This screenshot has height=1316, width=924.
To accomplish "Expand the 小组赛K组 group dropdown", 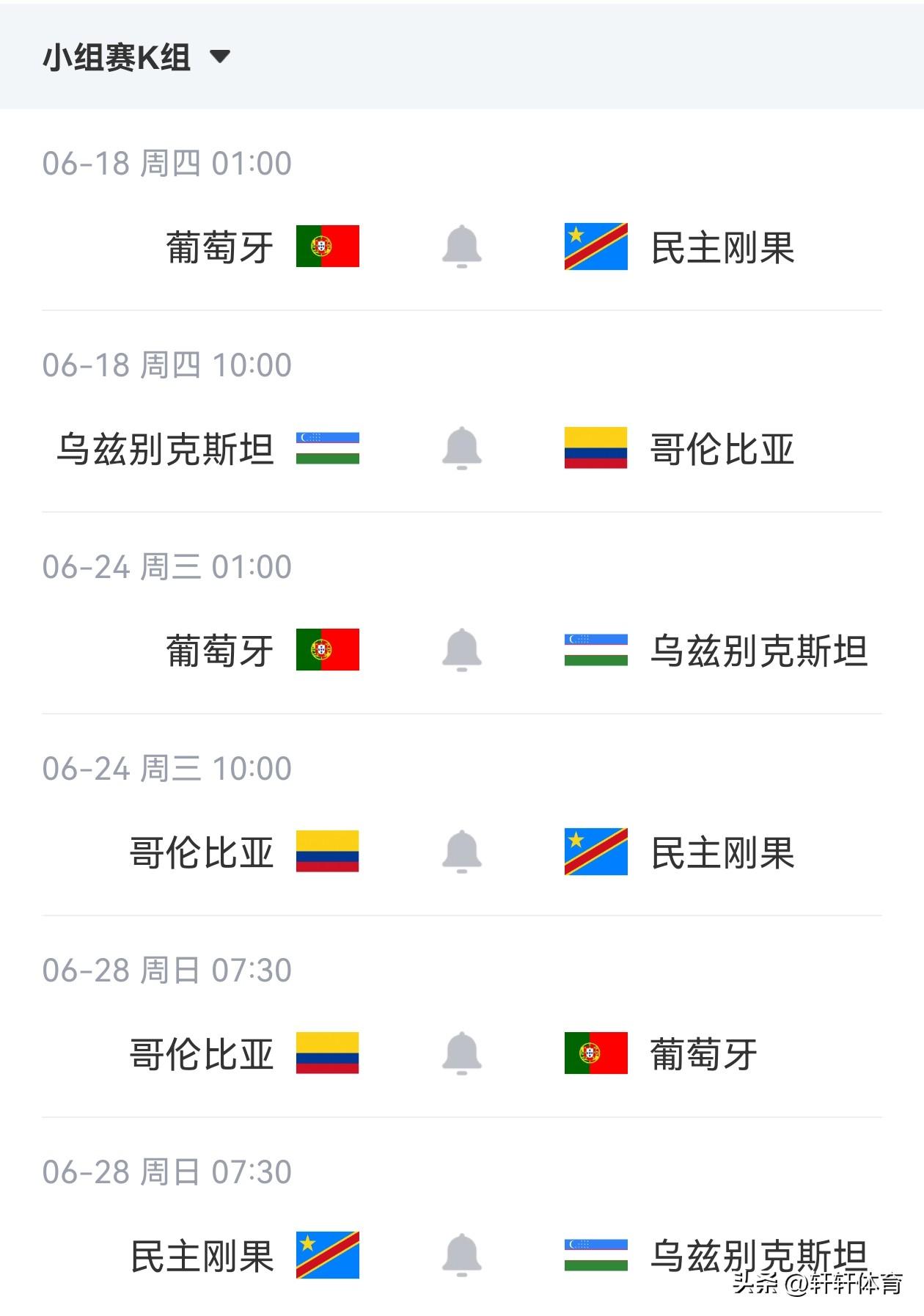I will pyautogui.click(x=137, y=56).
